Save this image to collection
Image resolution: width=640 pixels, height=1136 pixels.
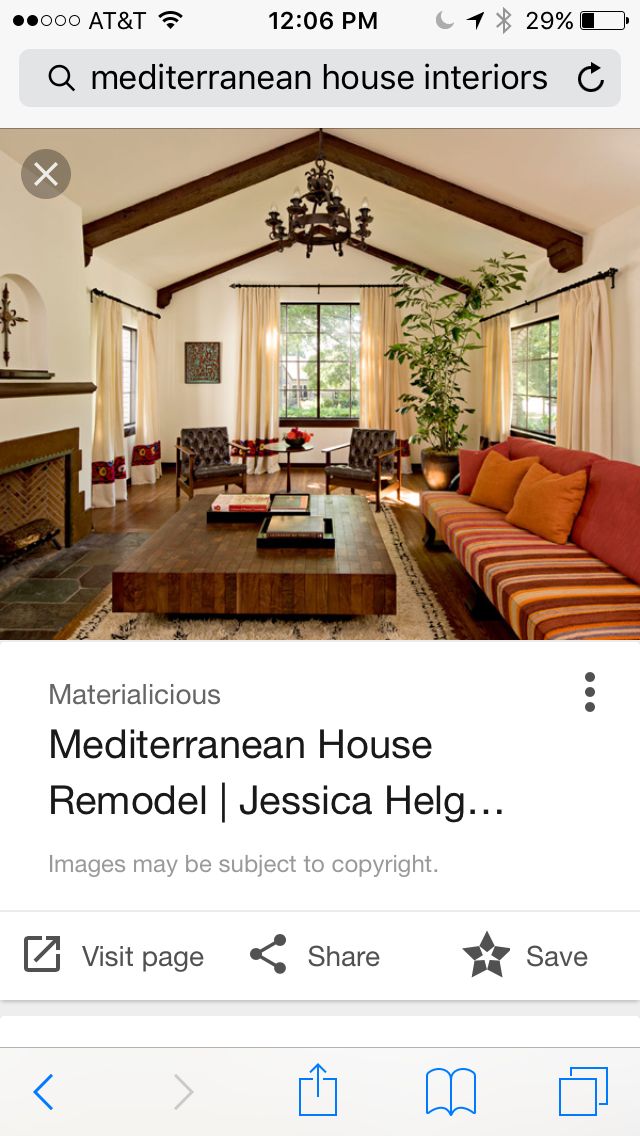pyautogui.click(x=525, y=956)
